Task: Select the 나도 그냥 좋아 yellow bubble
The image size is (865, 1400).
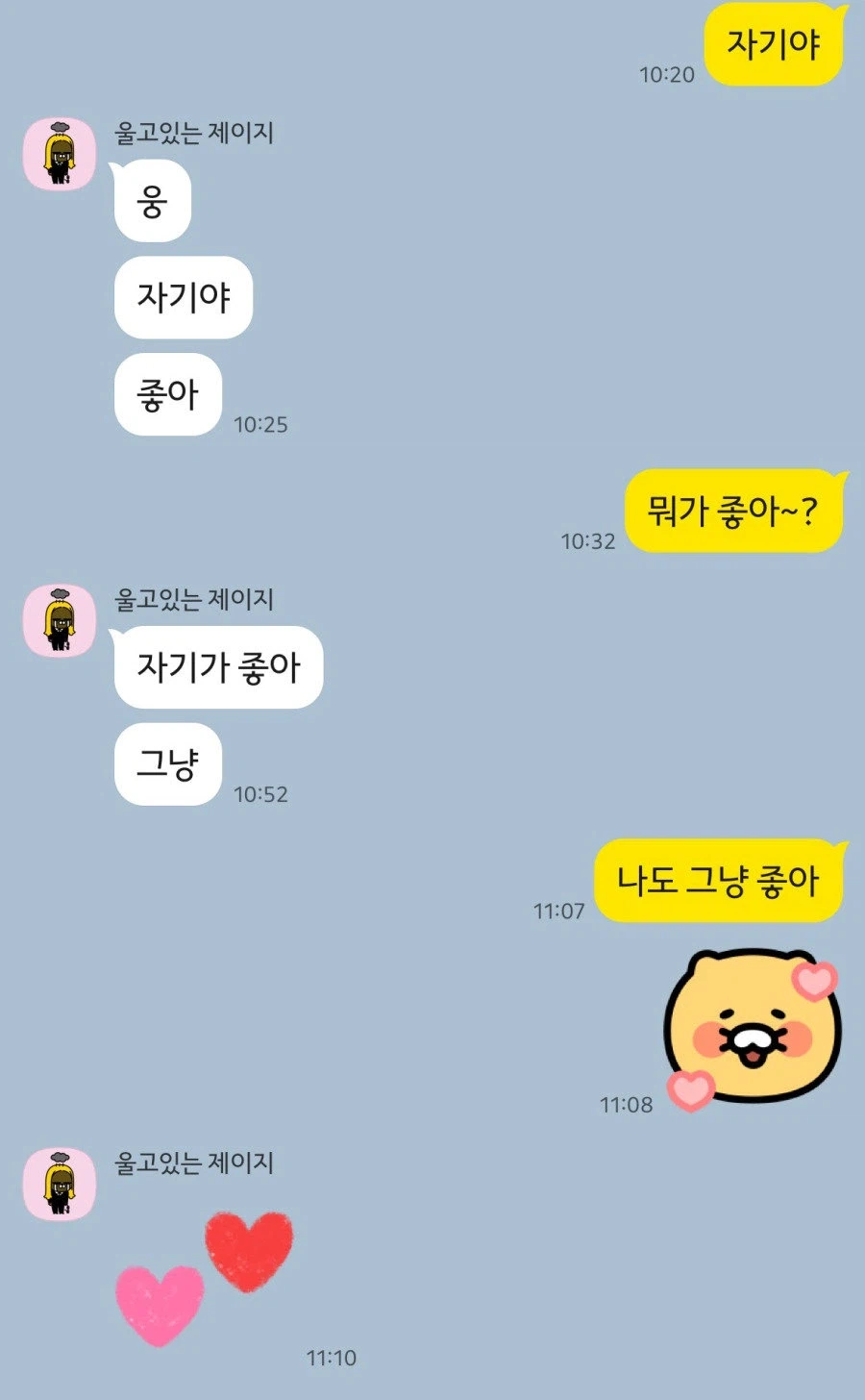Action: (719, 880)
